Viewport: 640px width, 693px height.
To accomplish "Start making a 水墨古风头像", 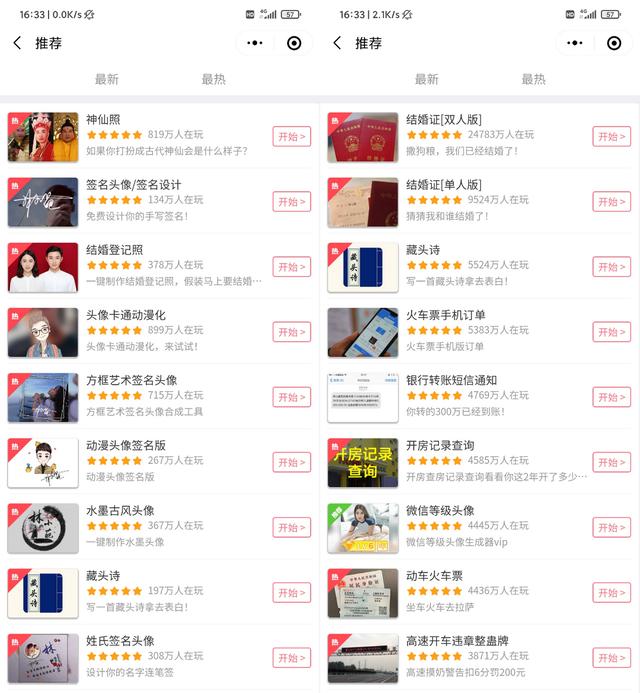I will coord(291,527).
